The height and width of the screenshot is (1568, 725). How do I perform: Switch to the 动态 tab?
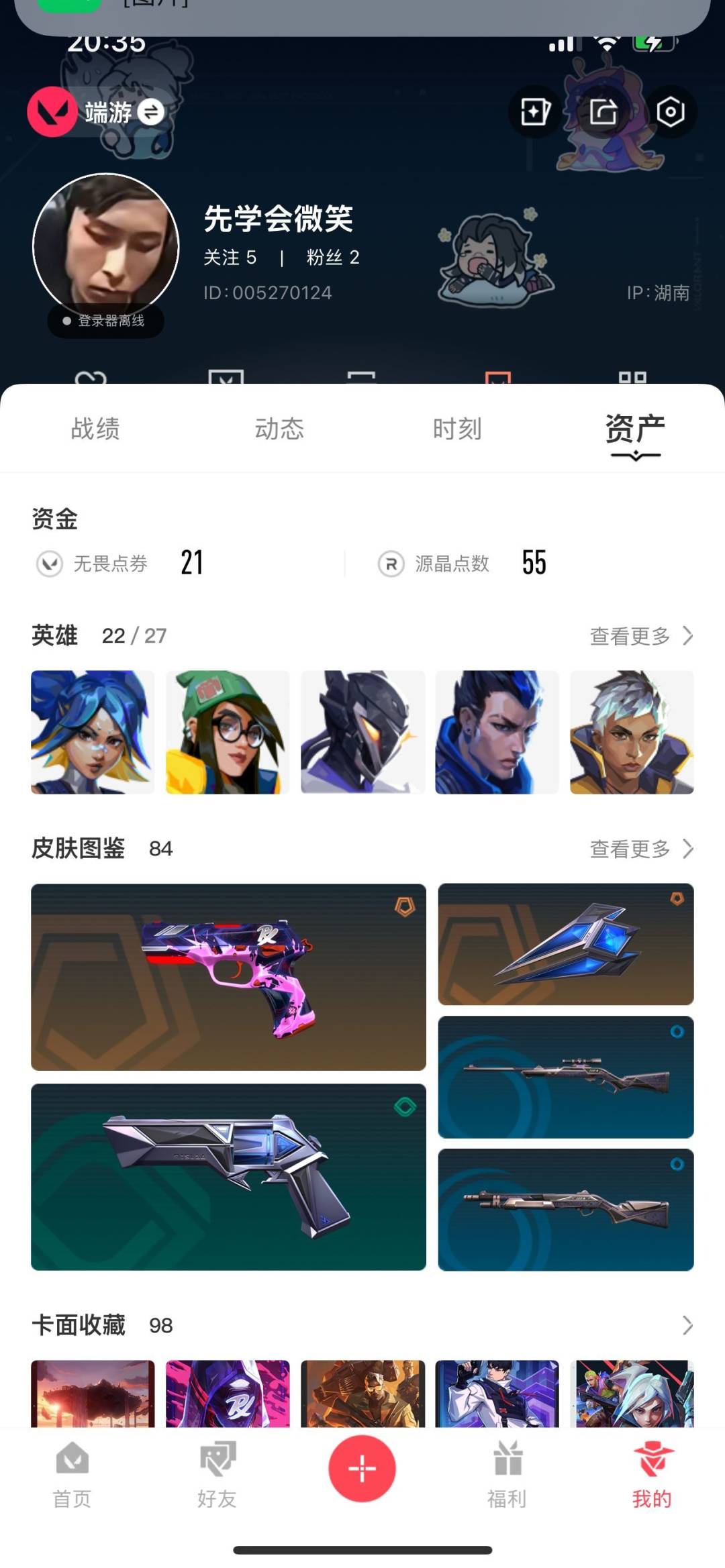pyautogui.click(x=279, y=429)
